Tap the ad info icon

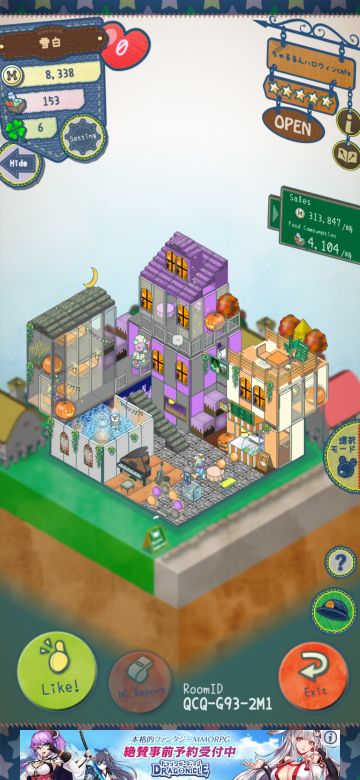(329, 736)
